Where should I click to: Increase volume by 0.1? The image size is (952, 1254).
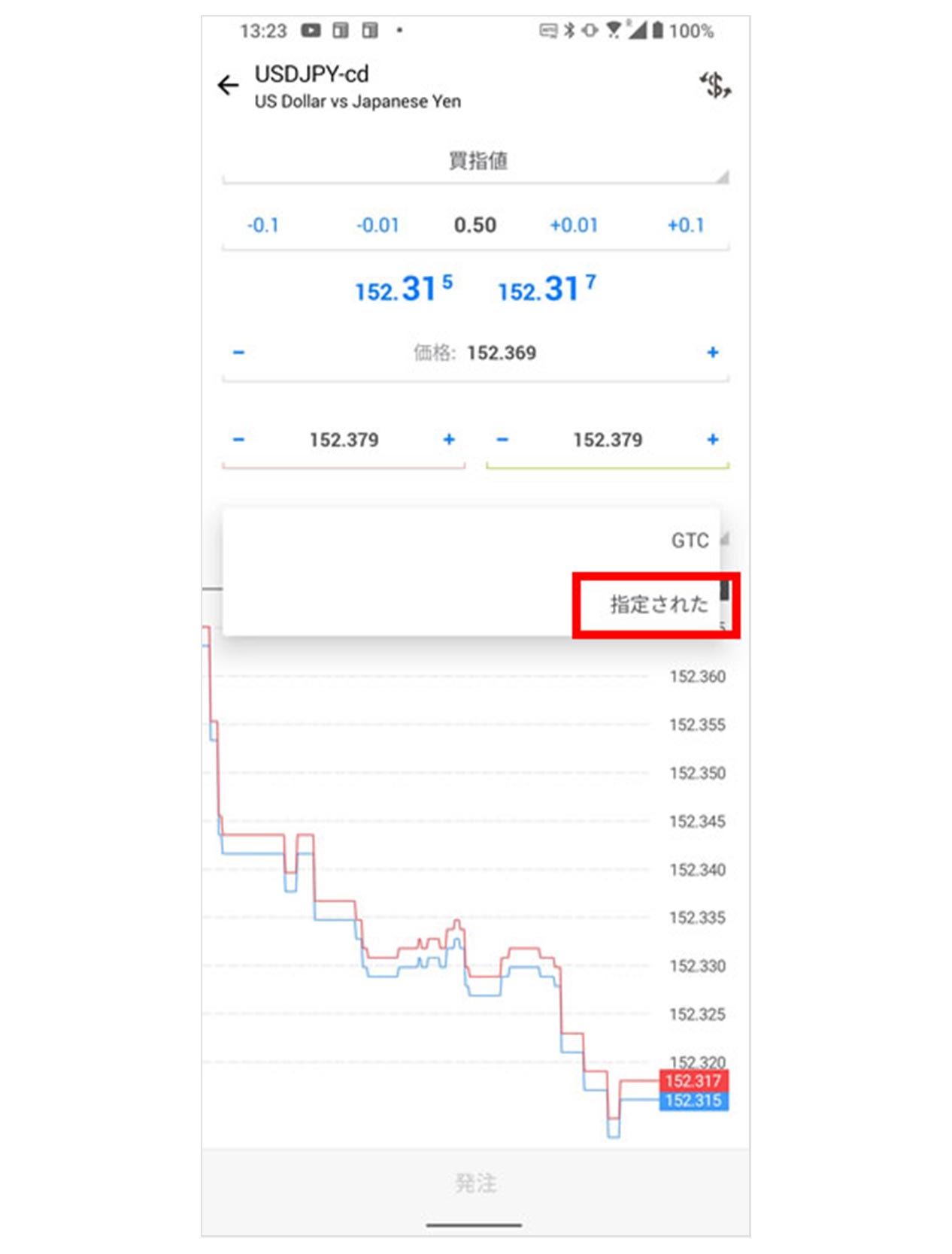[686, 226]
